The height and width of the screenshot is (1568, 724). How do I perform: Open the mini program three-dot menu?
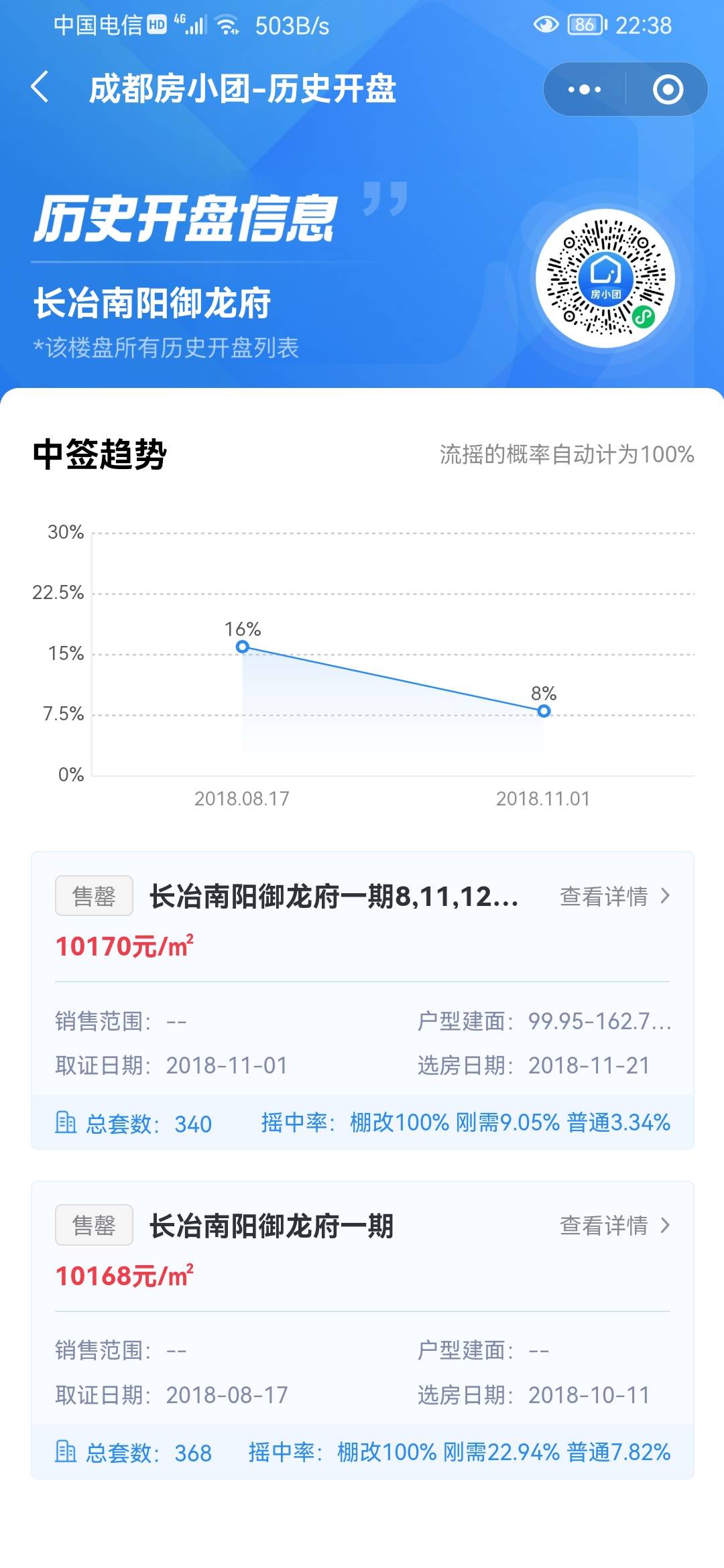[584, 89]
